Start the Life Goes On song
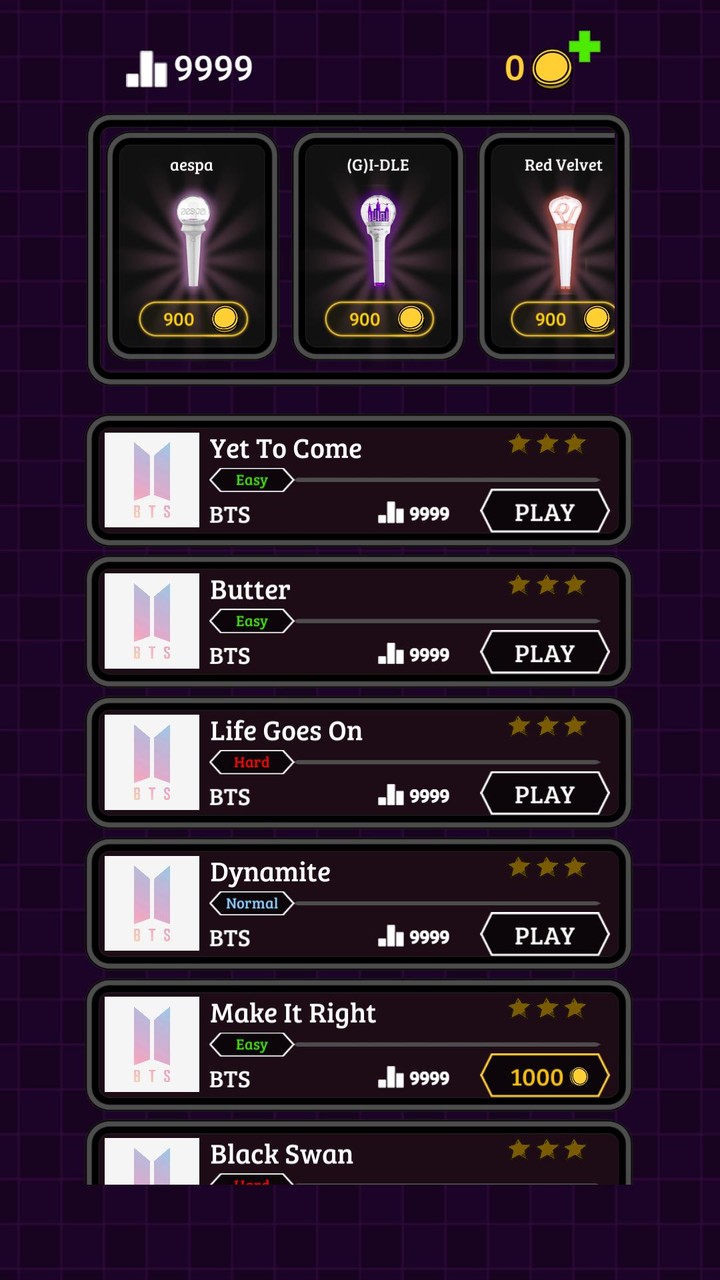The height and width of the screenshot is (1280, 720). click(x=545, y=794)
